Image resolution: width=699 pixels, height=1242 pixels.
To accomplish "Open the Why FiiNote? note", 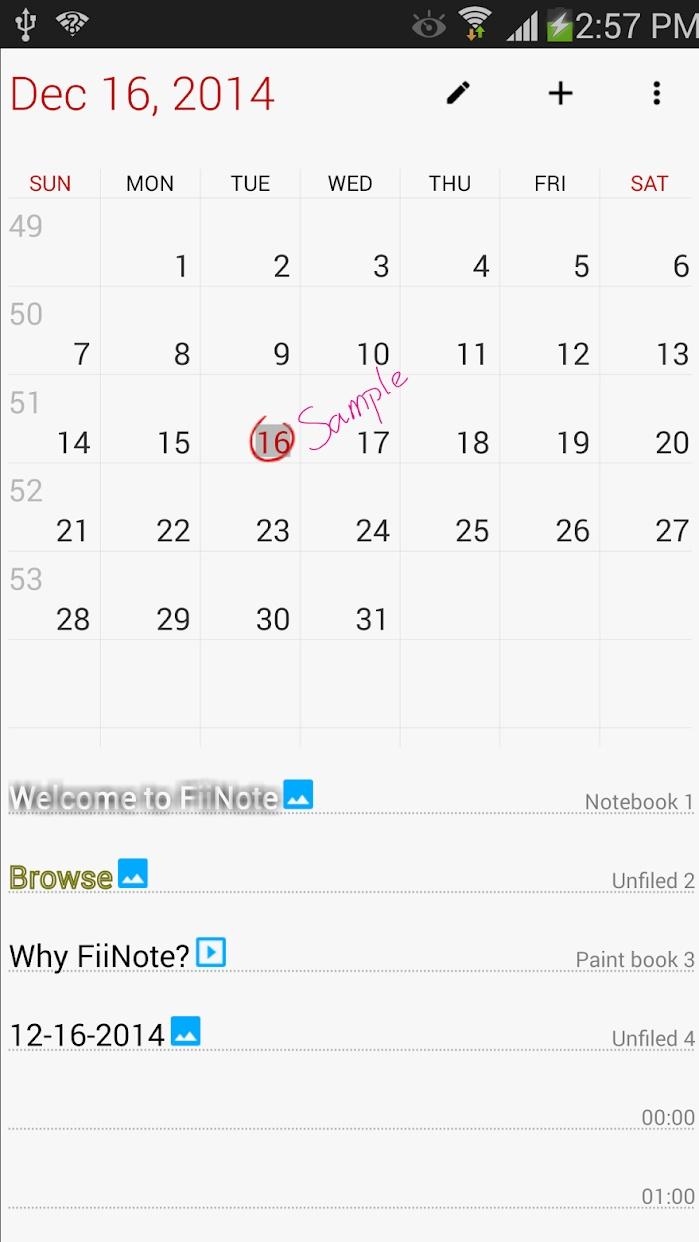I will [x=99, y=956].
